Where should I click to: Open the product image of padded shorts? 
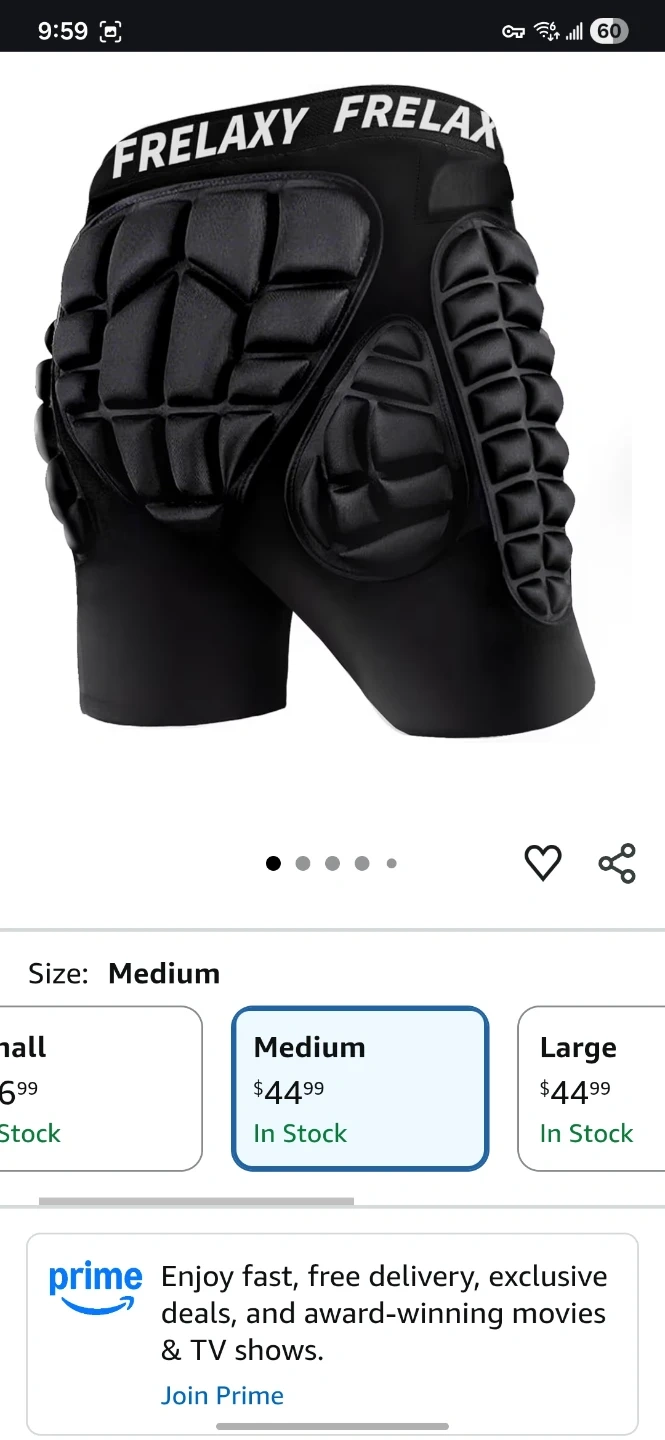click(330, 420)
